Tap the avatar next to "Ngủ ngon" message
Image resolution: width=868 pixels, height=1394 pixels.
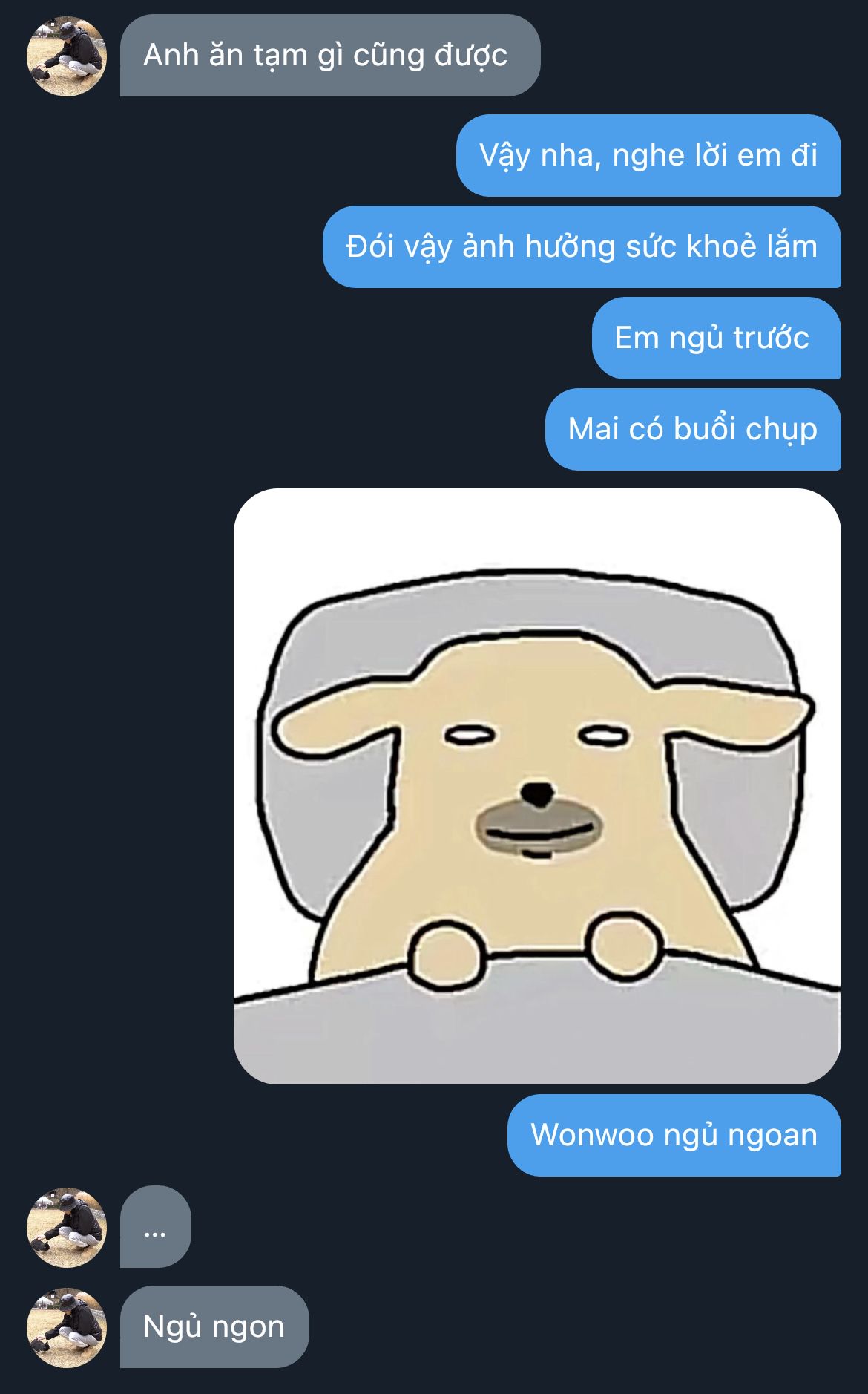tap(67, 1327)
